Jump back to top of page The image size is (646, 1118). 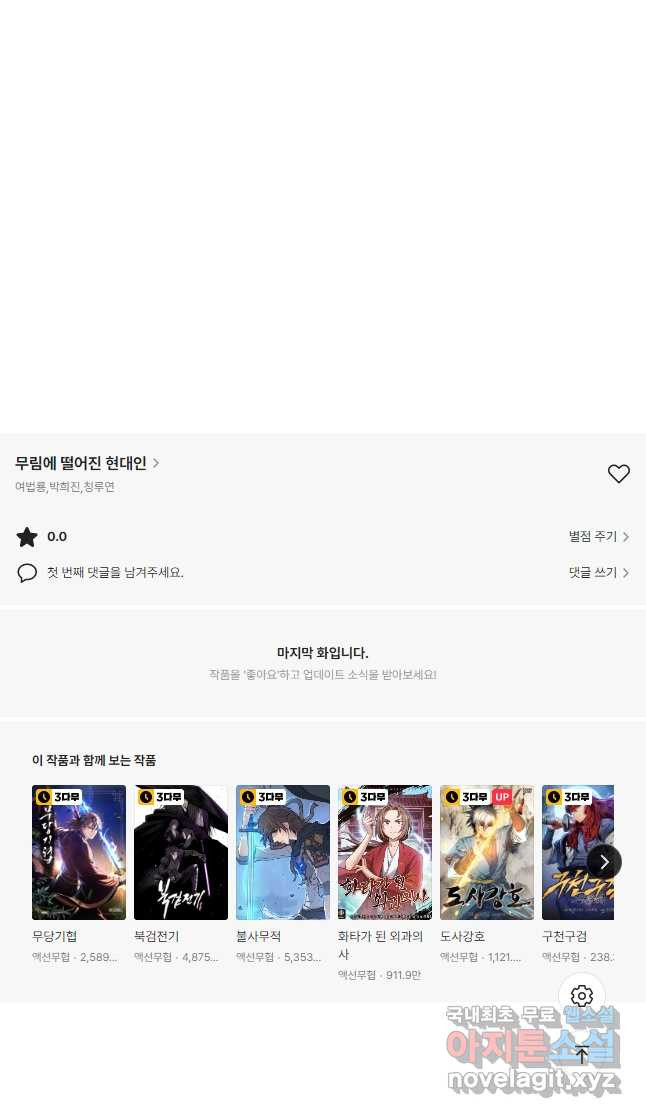point(582,1053)
